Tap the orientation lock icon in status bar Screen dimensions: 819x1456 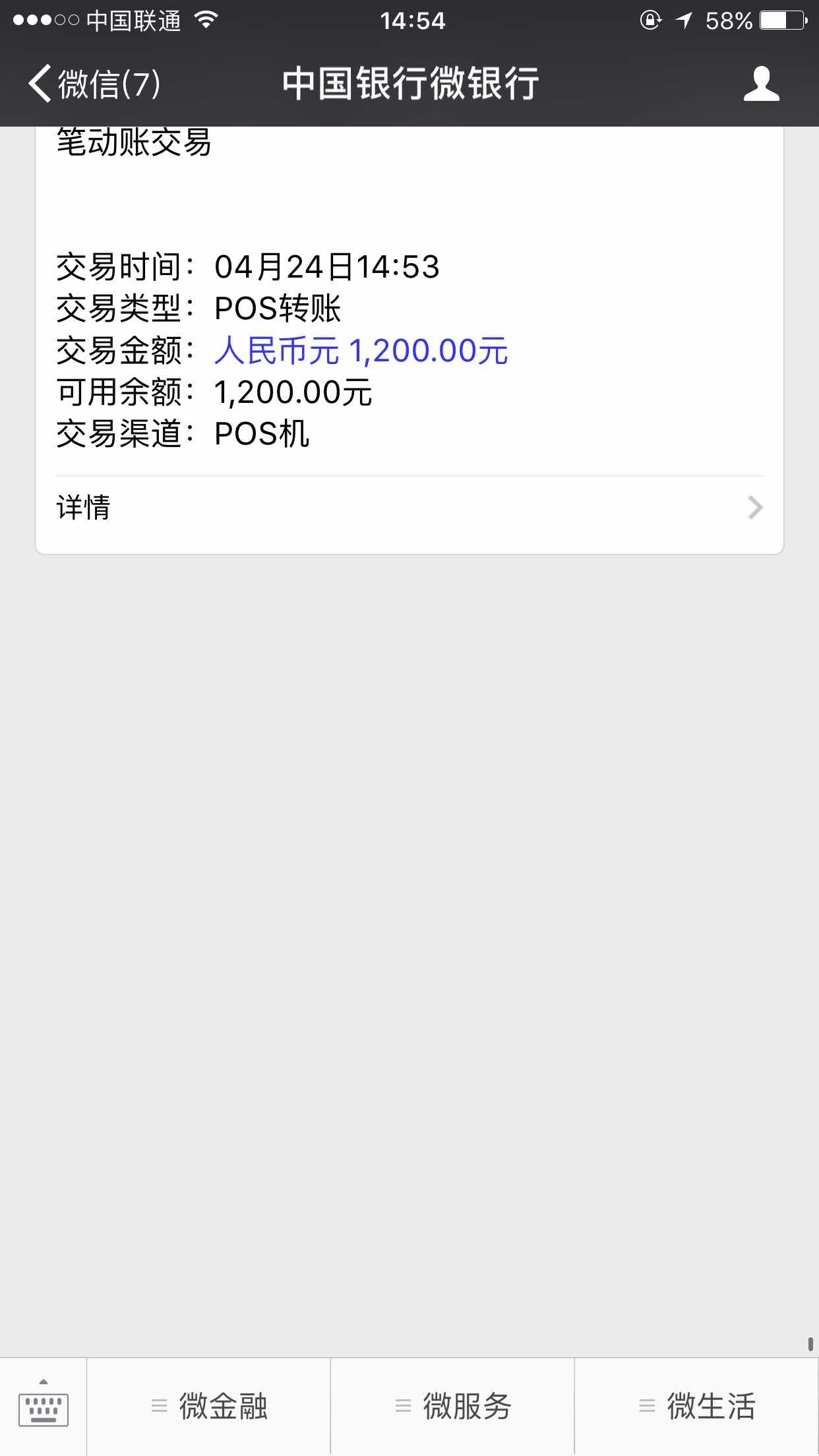pyautogui.click(x=650, y=21)
